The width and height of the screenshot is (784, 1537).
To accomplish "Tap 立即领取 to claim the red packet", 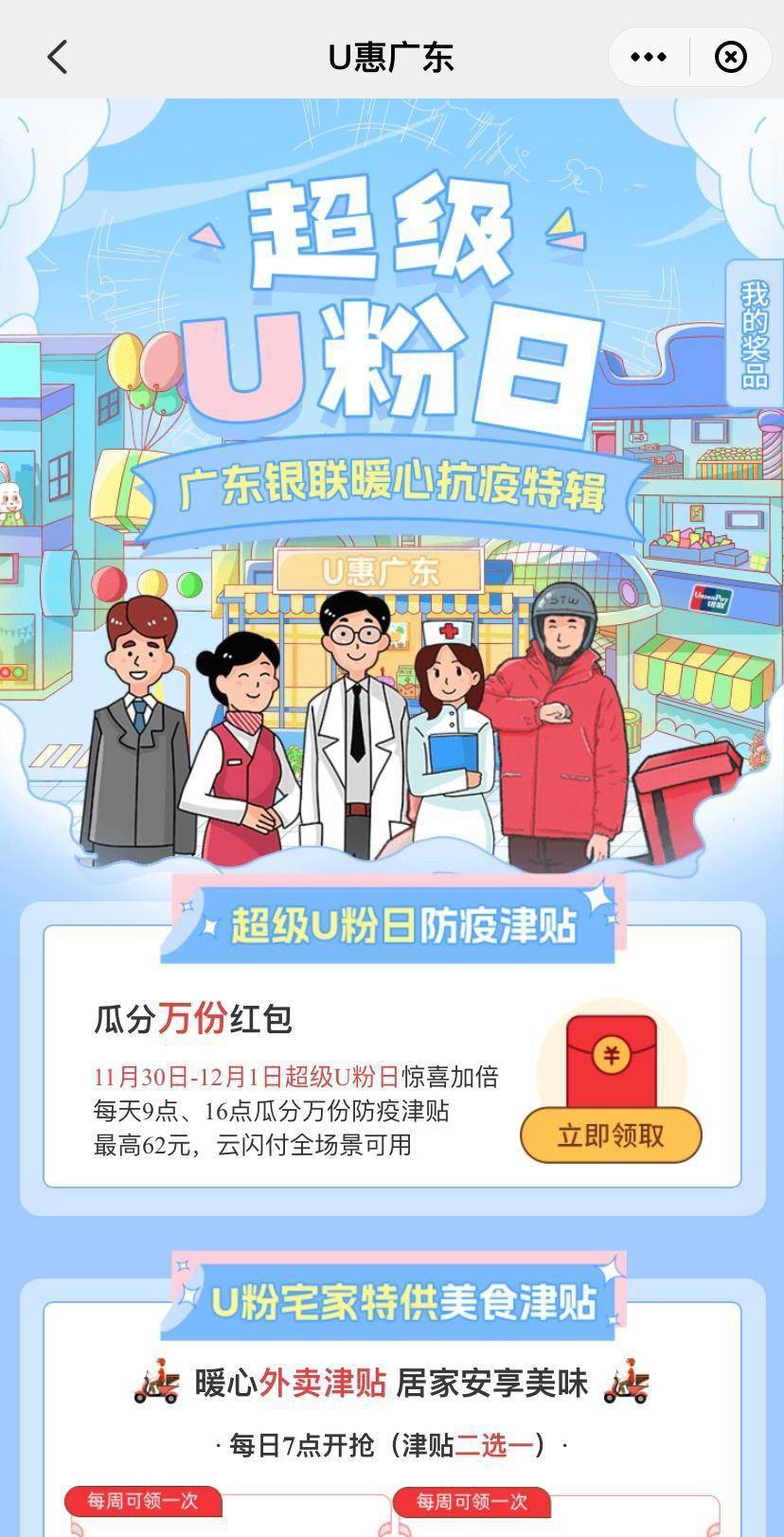I will tap(611, 1135).
